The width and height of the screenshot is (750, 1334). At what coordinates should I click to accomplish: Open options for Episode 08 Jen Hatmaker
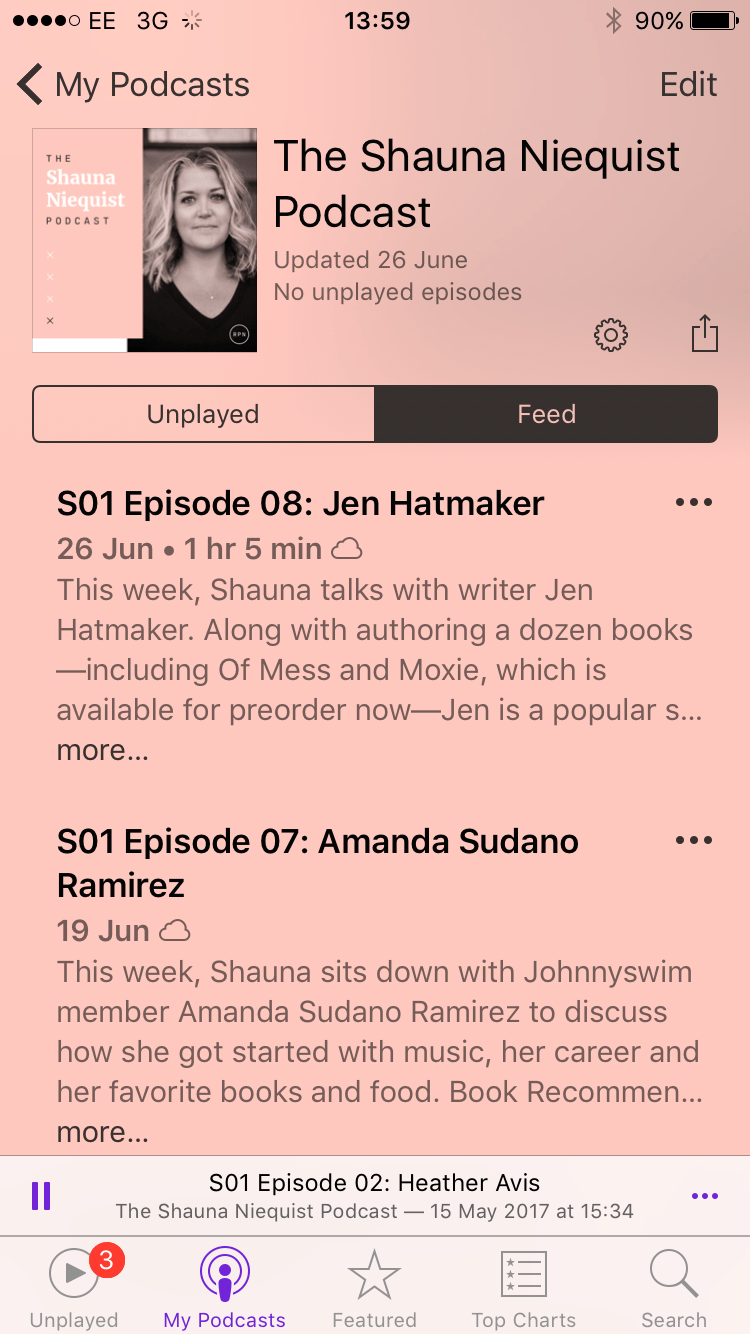[x=694, y=502]
